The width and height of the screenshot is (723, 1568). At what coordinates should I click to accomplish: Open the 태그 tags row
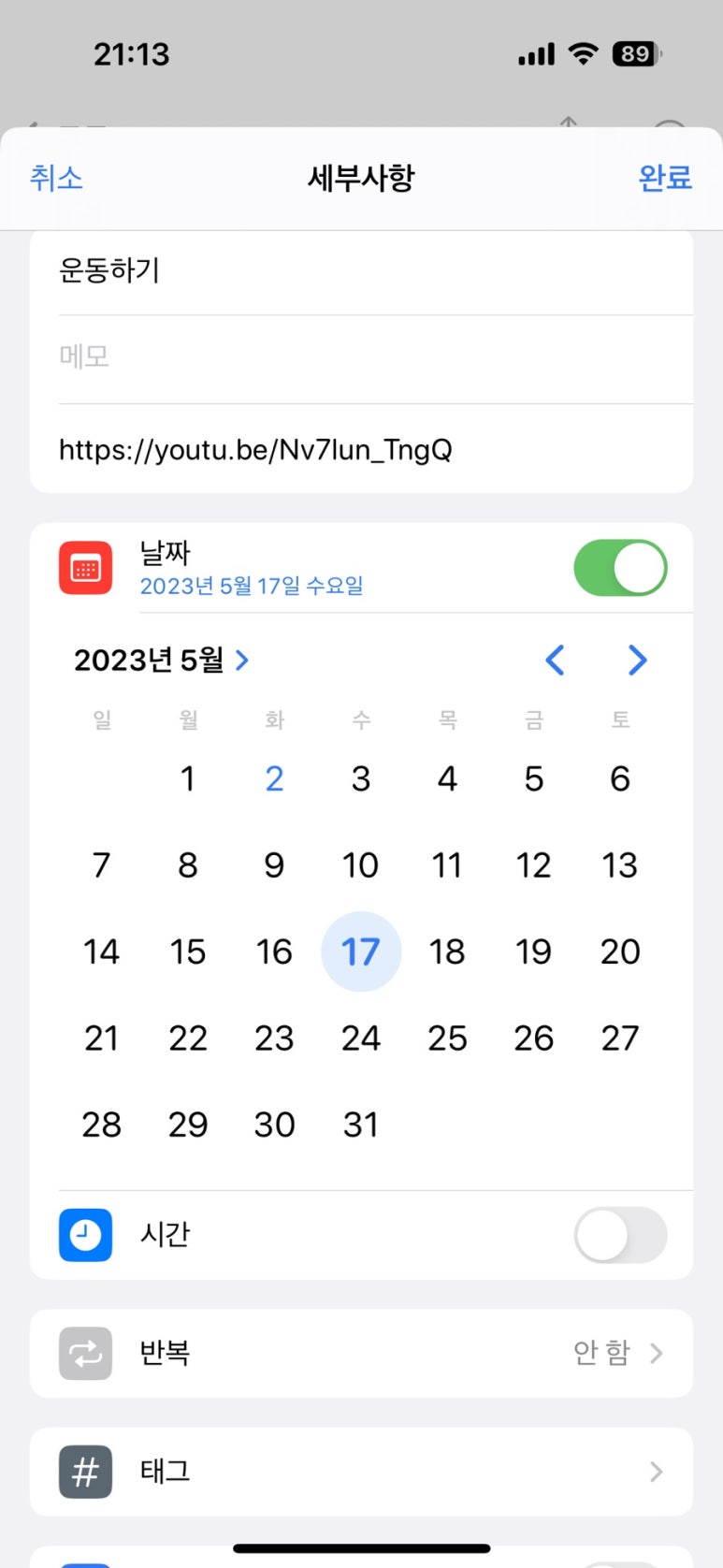click(x=361, y=1472)
